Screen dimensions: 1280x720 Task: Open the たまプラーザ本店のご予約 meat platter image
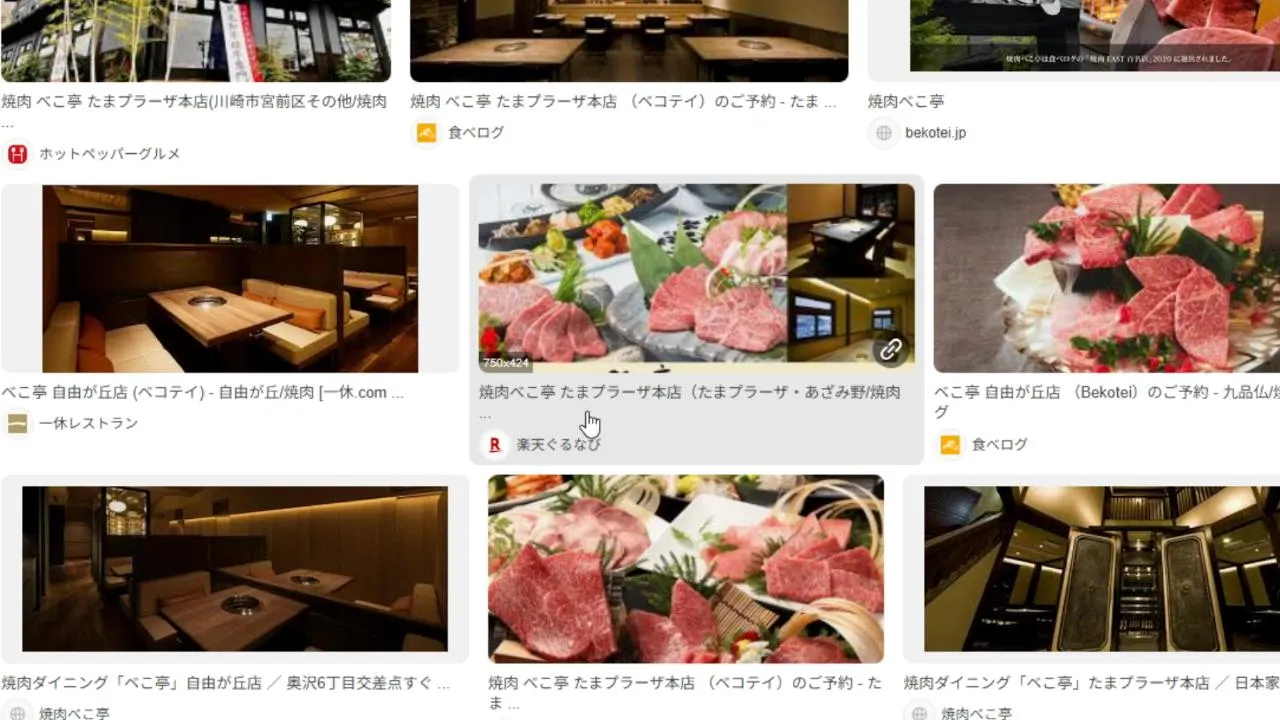(685, 568)
